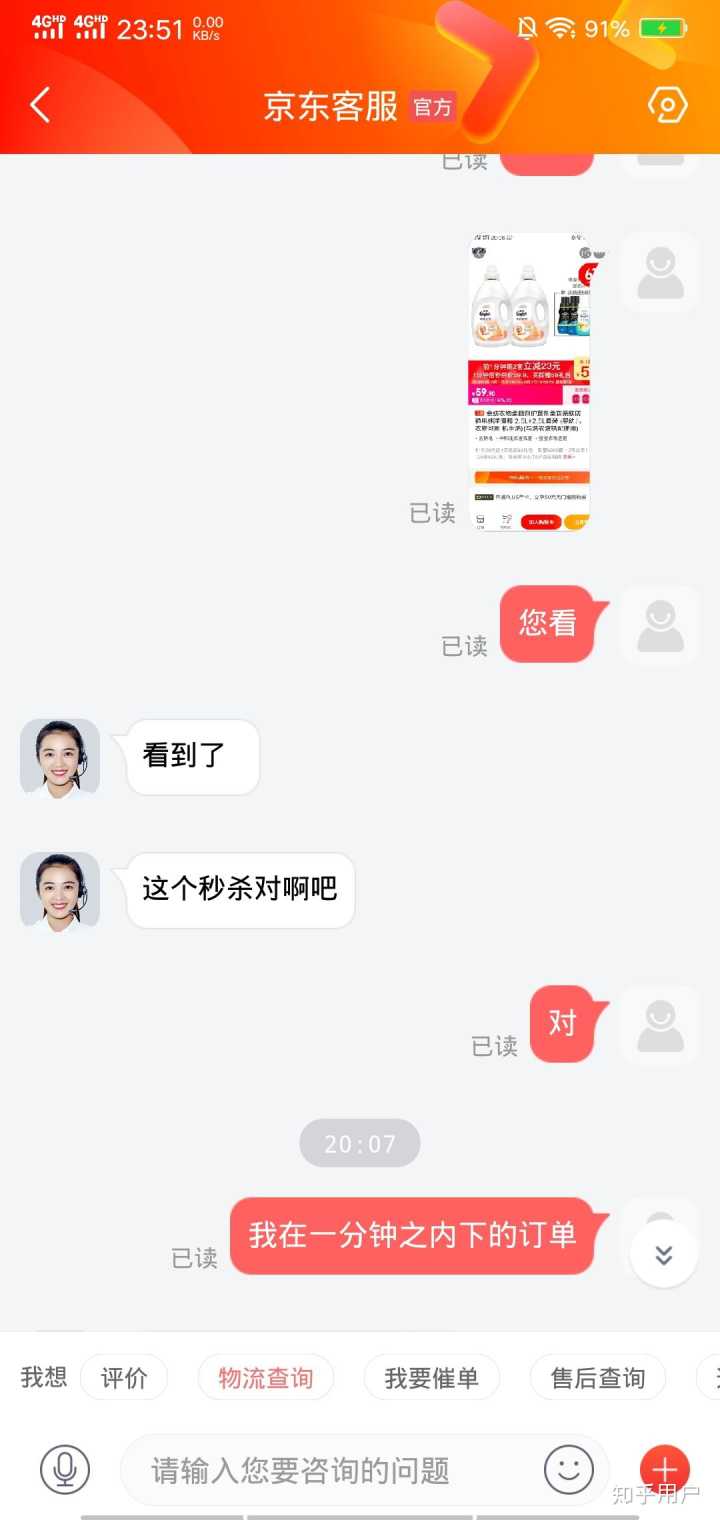Open the product screenshot image in chat
The image size is (720, 1520).
pos(529,381)
